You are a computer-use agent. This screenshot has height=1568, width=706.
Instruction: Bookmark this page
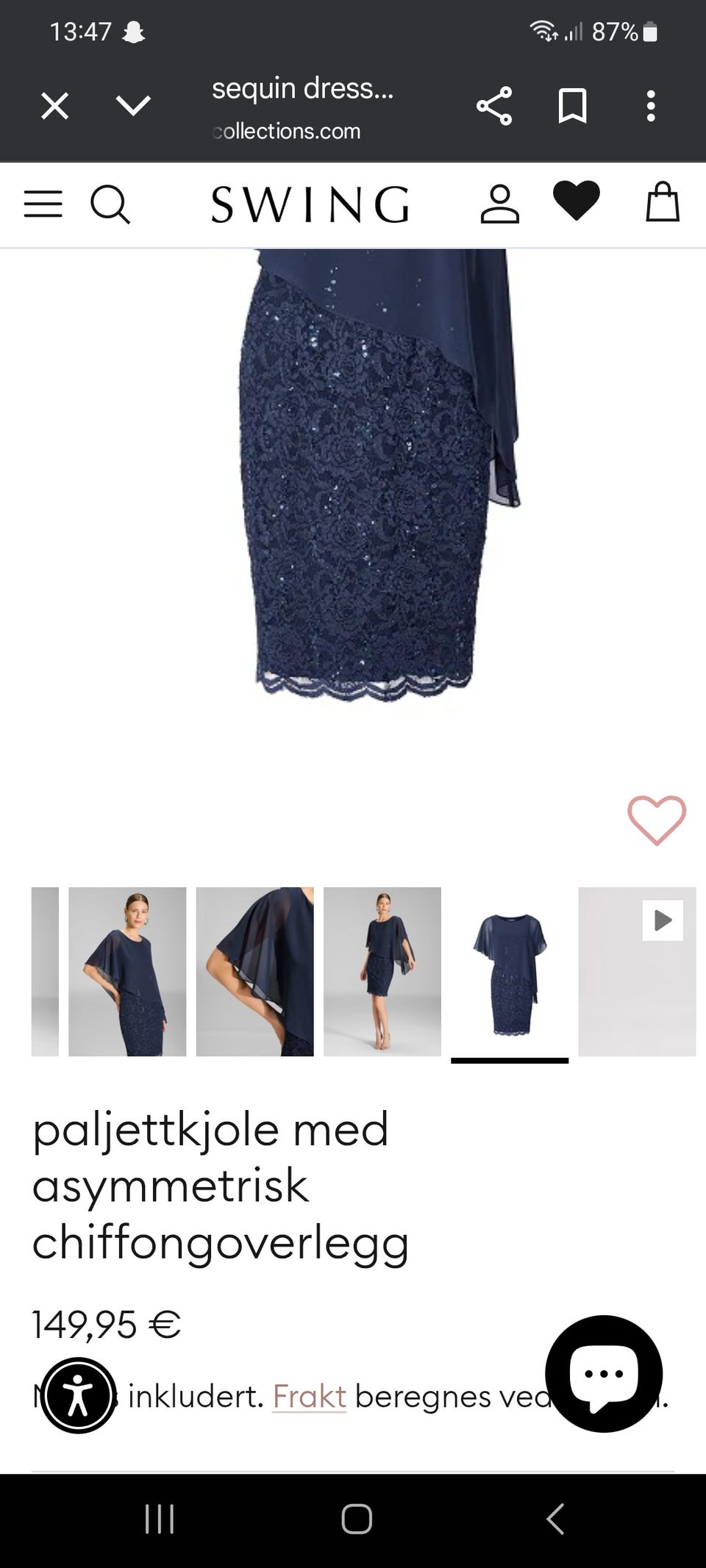(x=574, y=105)
